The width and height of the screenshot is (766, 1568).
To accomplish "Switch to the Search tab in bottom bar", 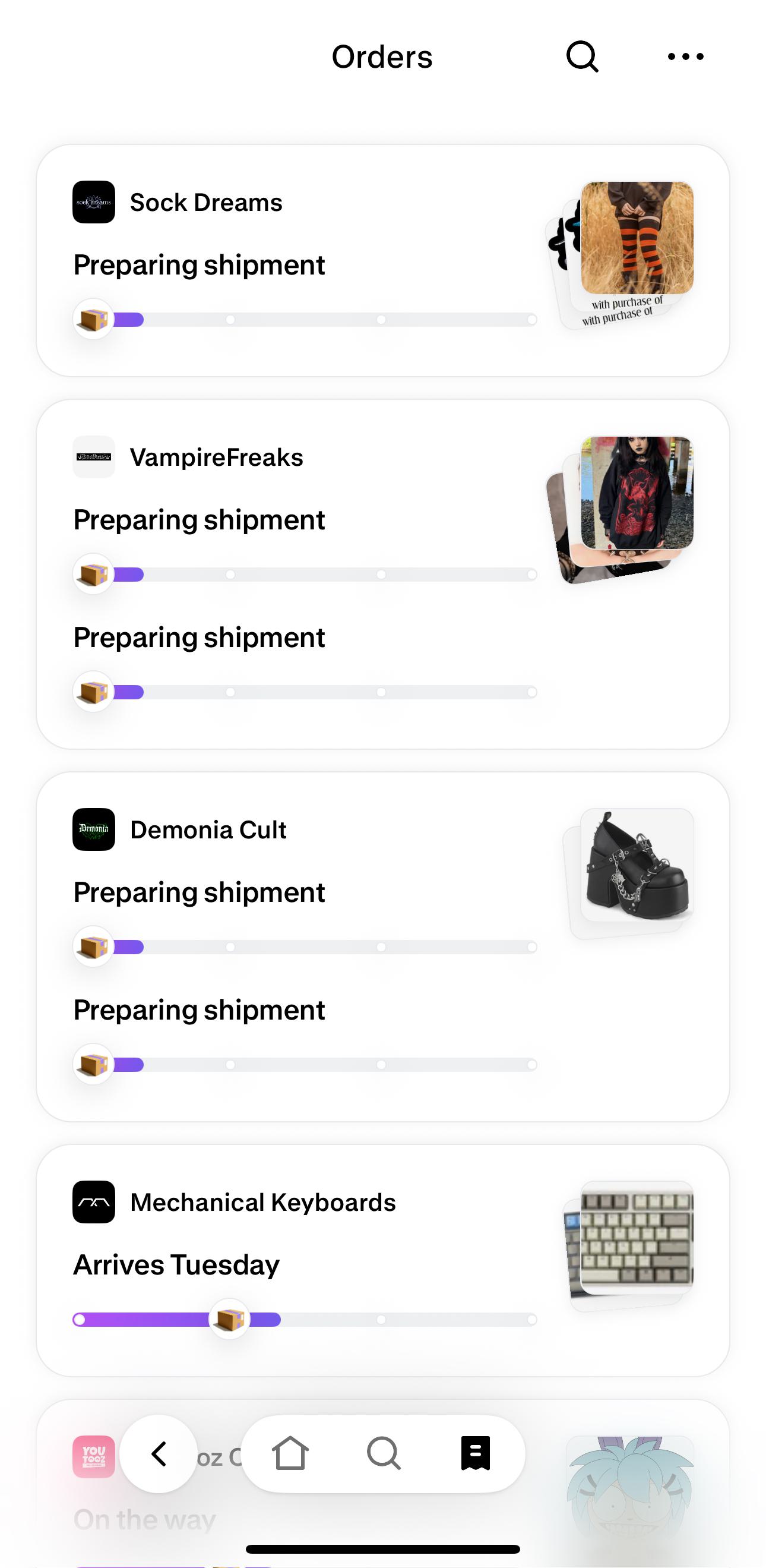I will click(x=384, y=1453).
